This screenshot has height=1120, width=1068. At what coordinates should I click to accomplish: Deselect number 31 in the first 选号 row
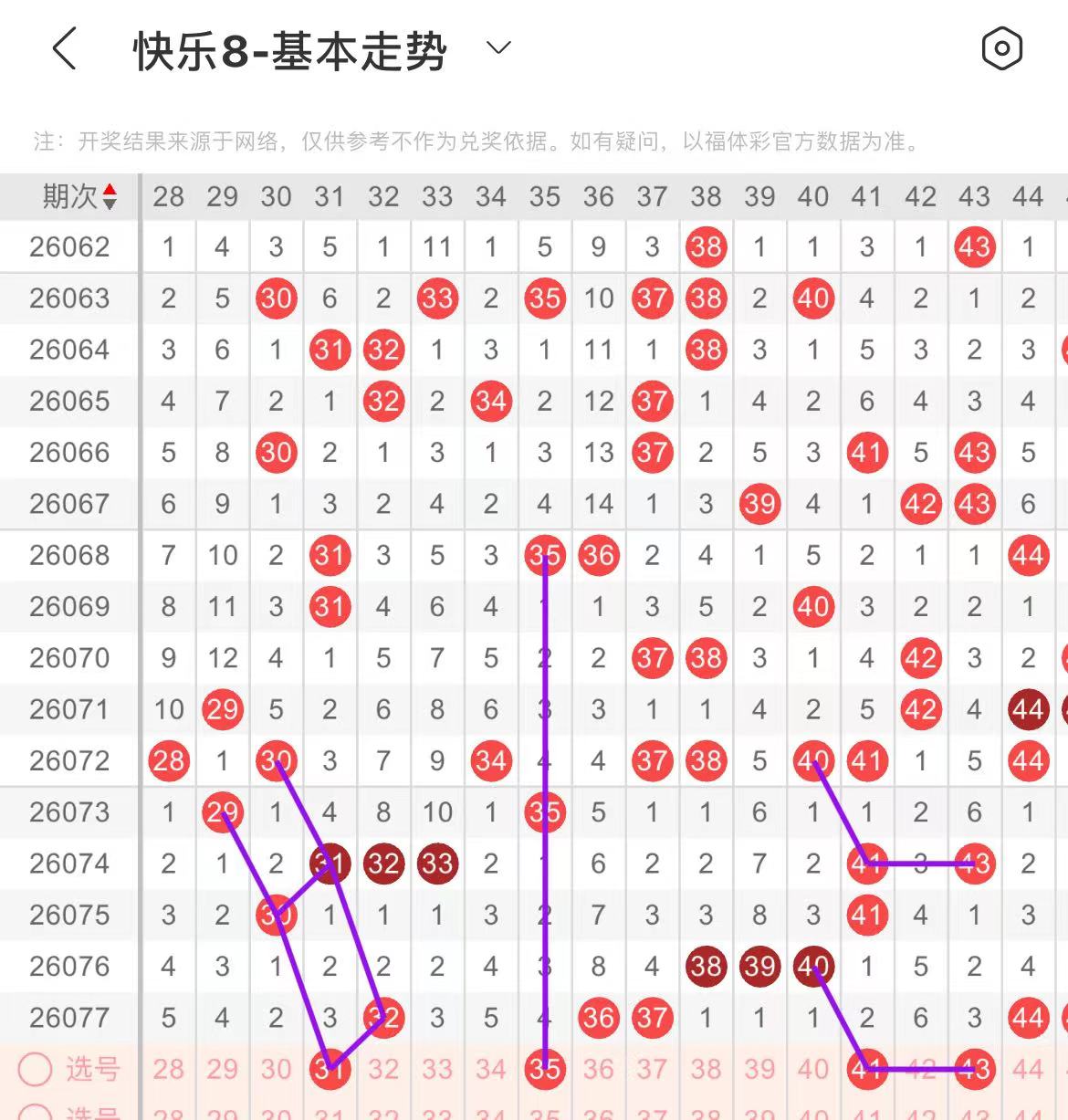(x=330, y=1069)
